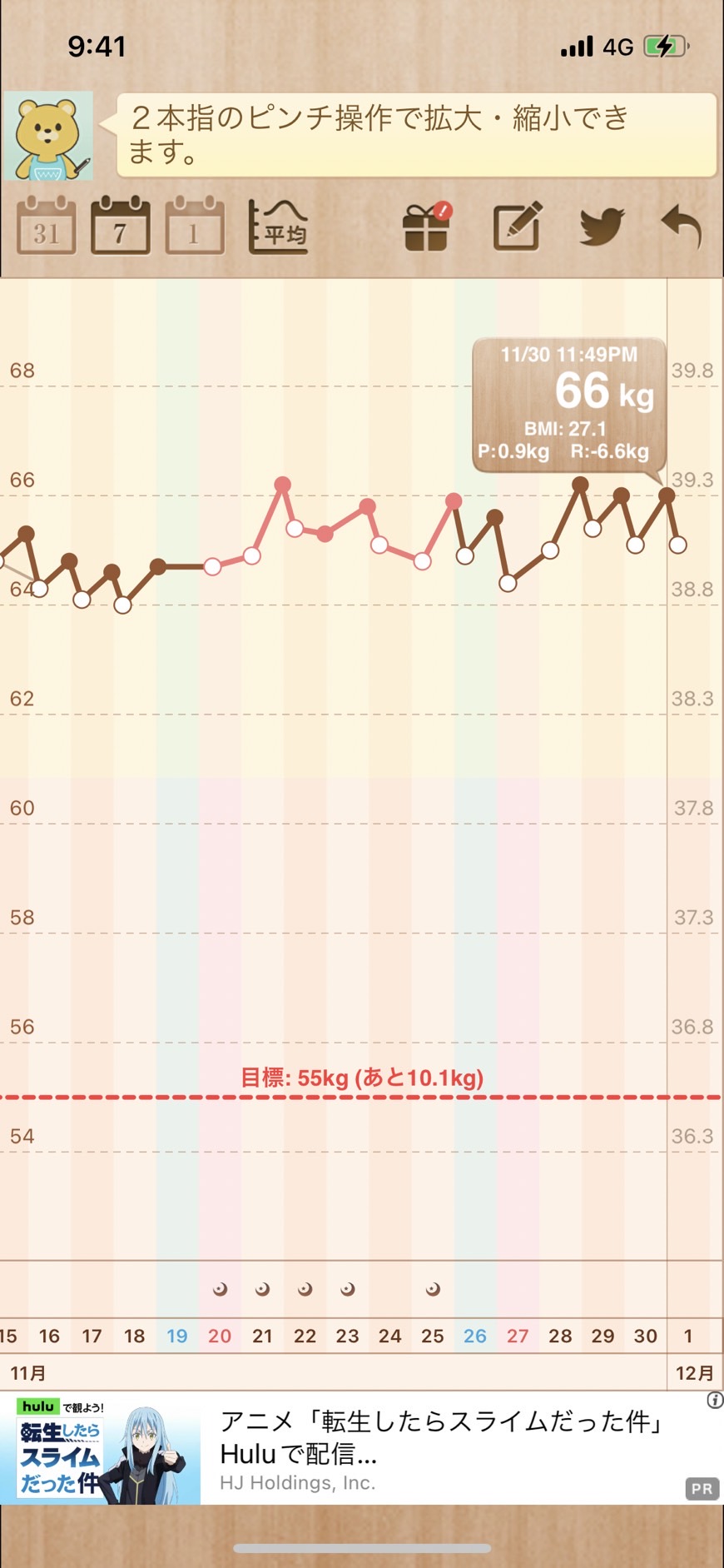Tap the 11/30 66 kg weight tooltip
724x1568 pixels.
[569, 406]
